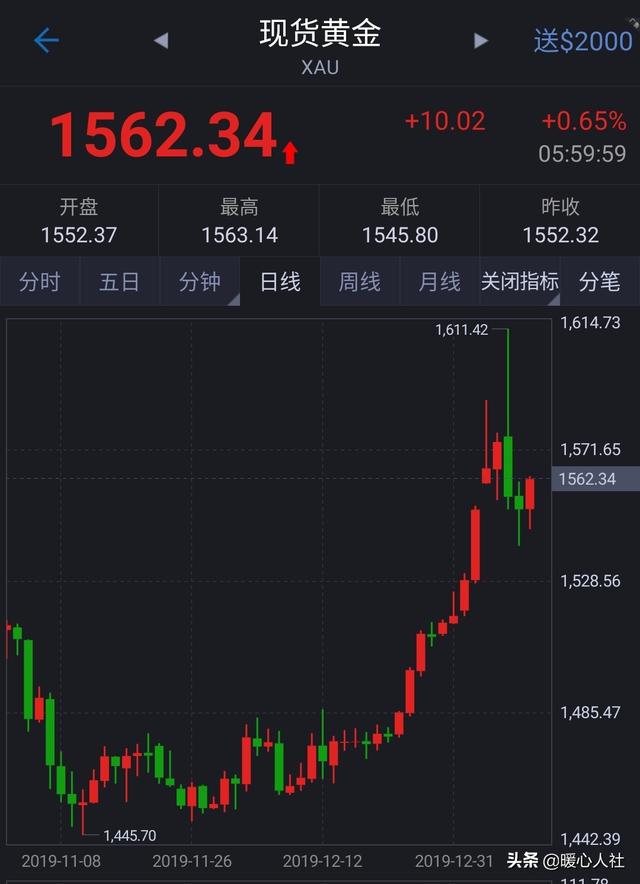Show the 周线 weekly chart
The width and height of the screenshot is (640, 884).
tap(360, 282)
